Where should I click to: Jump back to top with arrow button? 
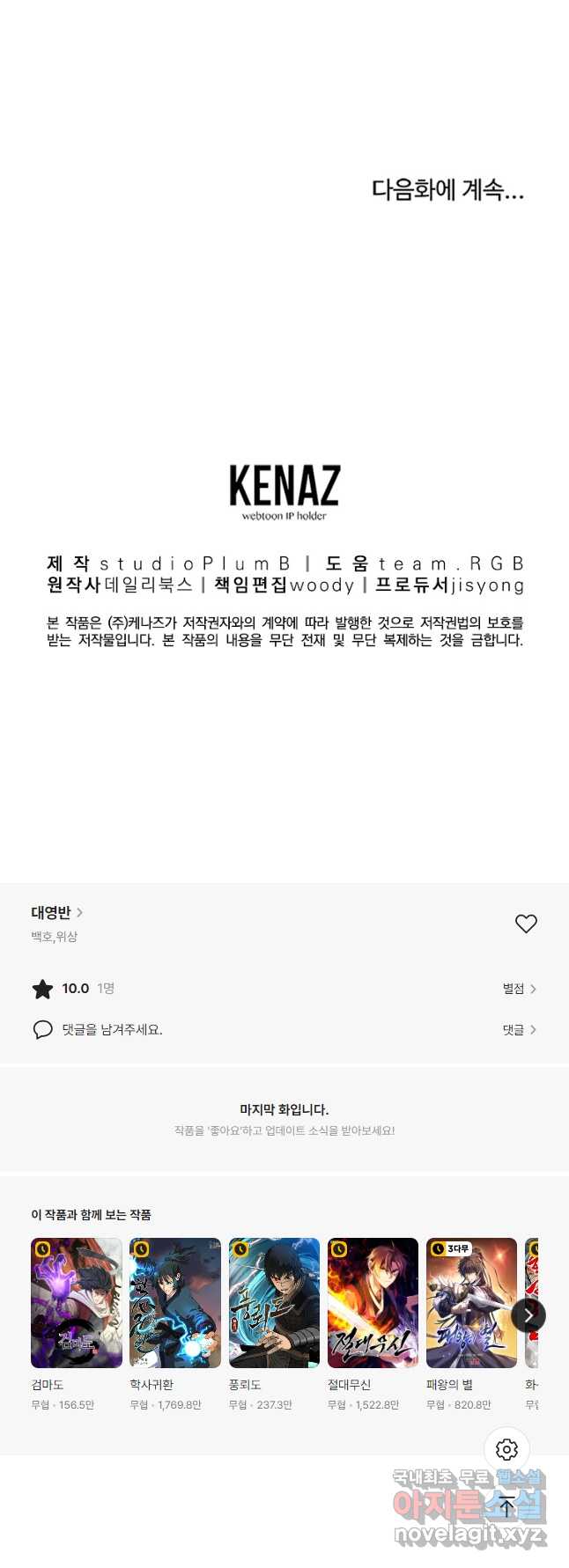(506, 1505)
